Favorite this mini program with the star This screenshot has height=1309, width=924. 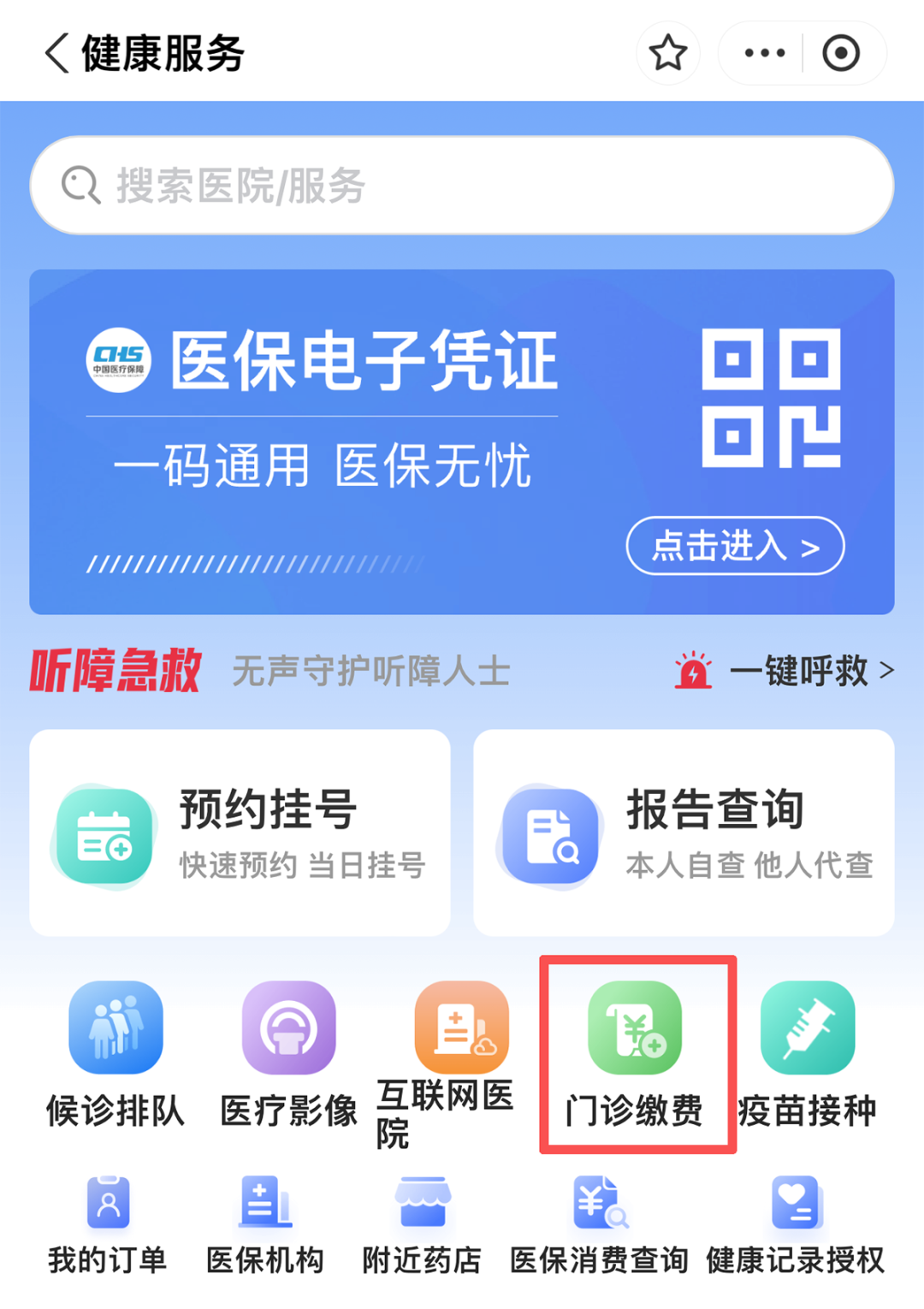click(x=667, y=53)
